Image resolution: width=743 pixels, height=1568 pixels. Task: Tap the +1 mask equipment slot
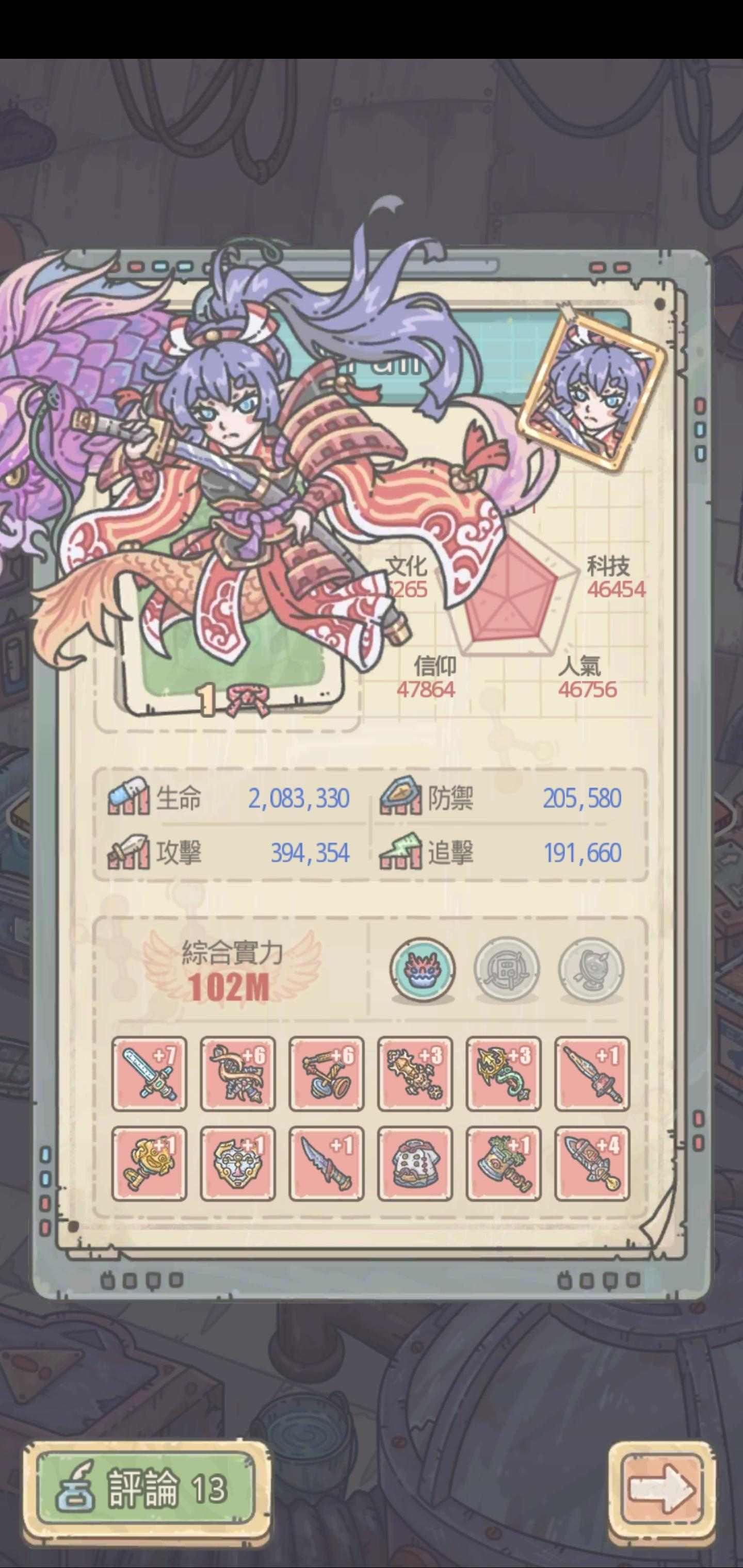[x=237, y=1163]
